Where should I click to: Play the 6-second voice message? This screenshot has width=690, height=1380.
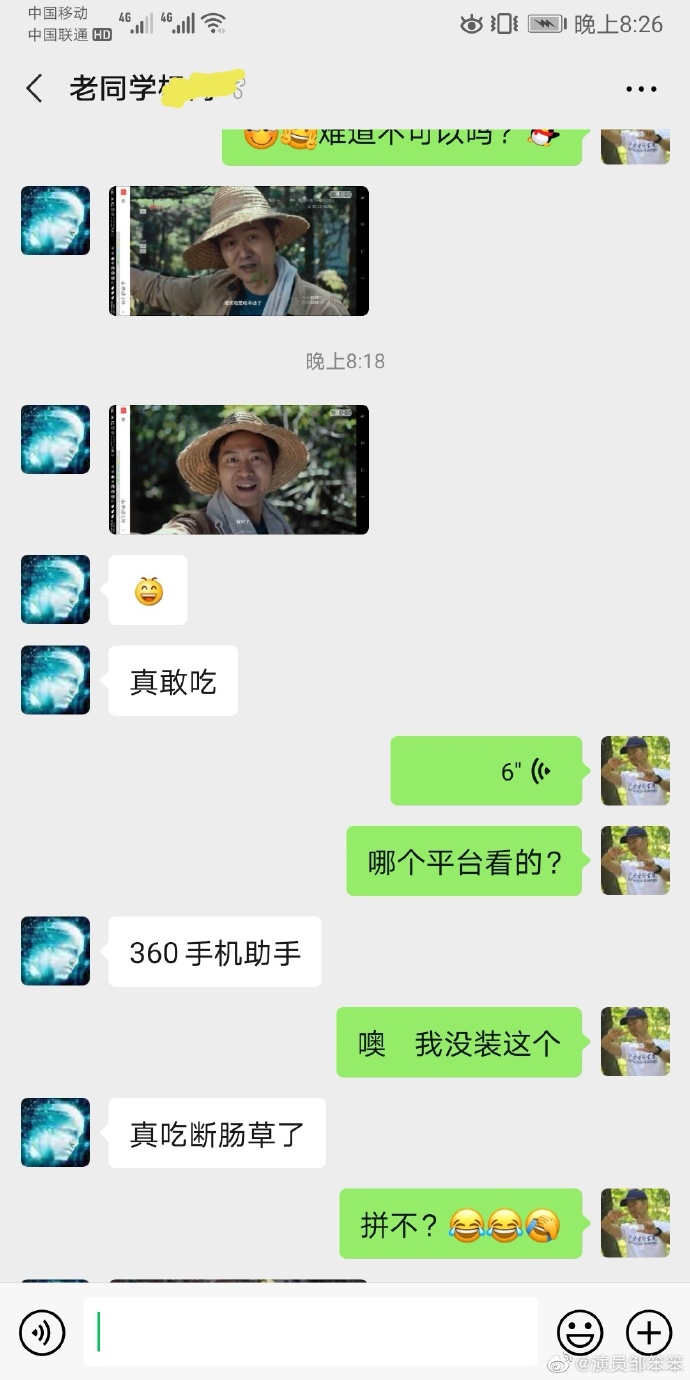[486, 771]
